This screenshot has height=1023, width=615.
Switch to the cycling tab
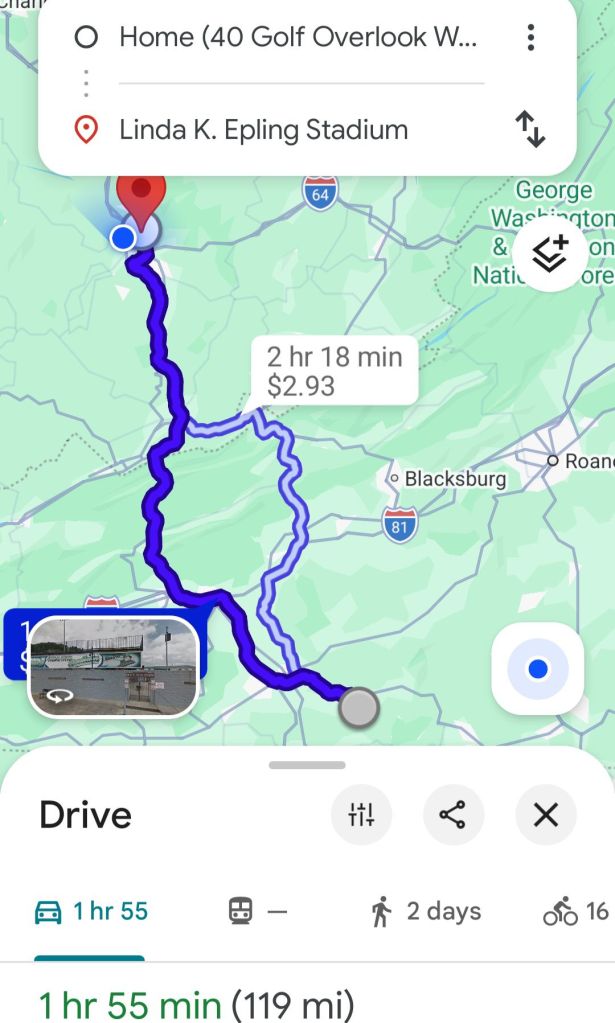pos(576,911)
